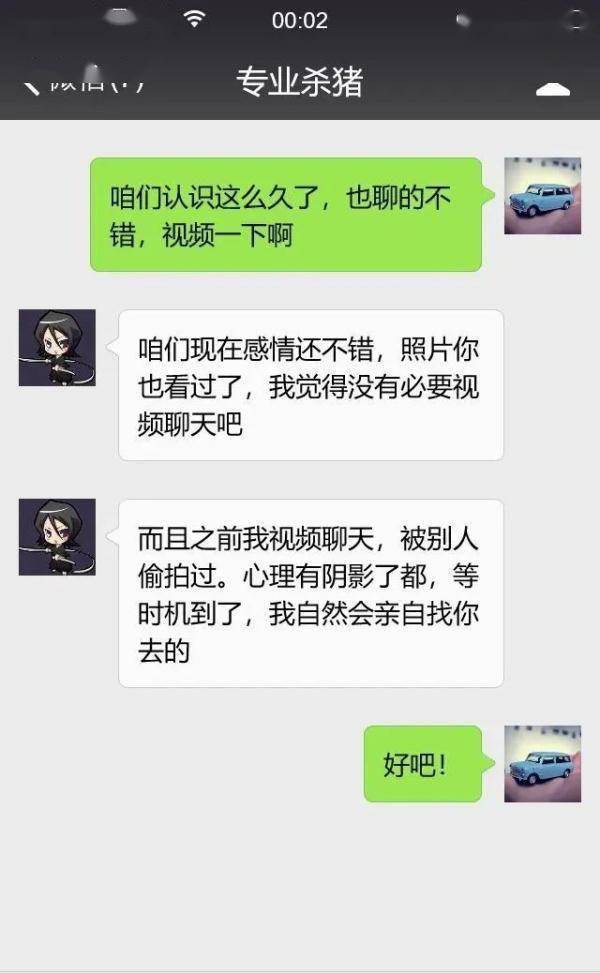Tap the blue car avatar beside 好吧
The height and width of the screenshot is (973, 600).
pos(542,763)
